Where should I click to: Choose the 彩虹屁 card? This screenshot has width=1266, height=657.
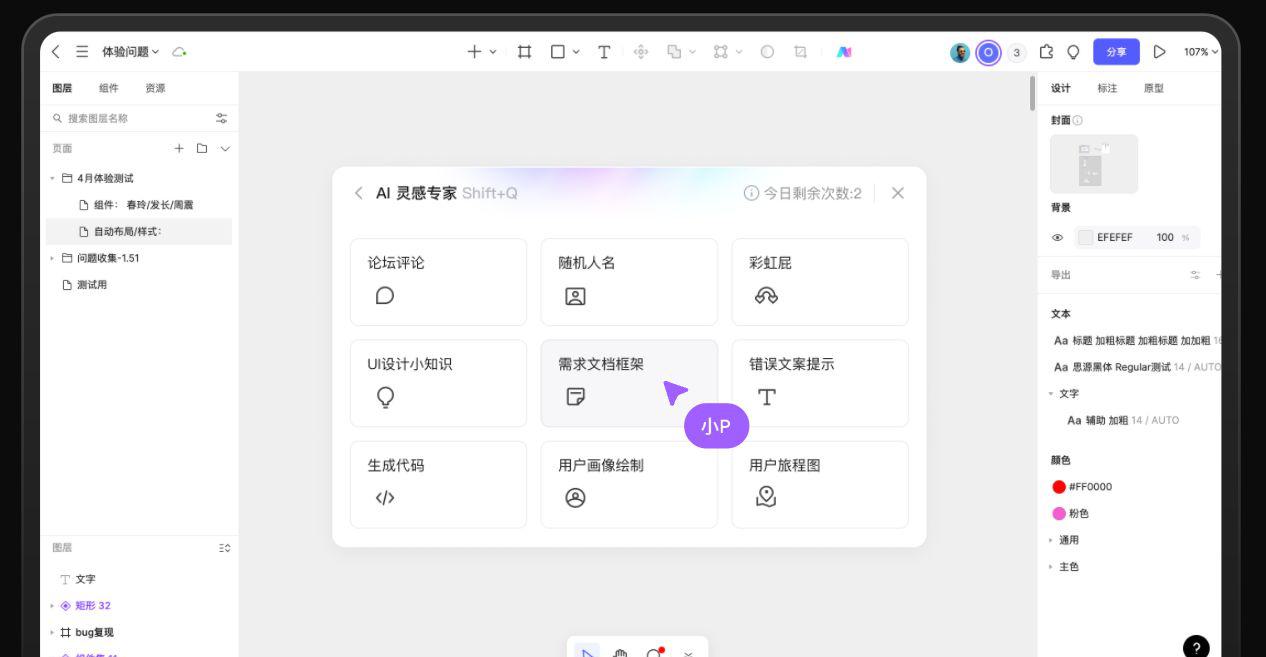tap(819, 281)
